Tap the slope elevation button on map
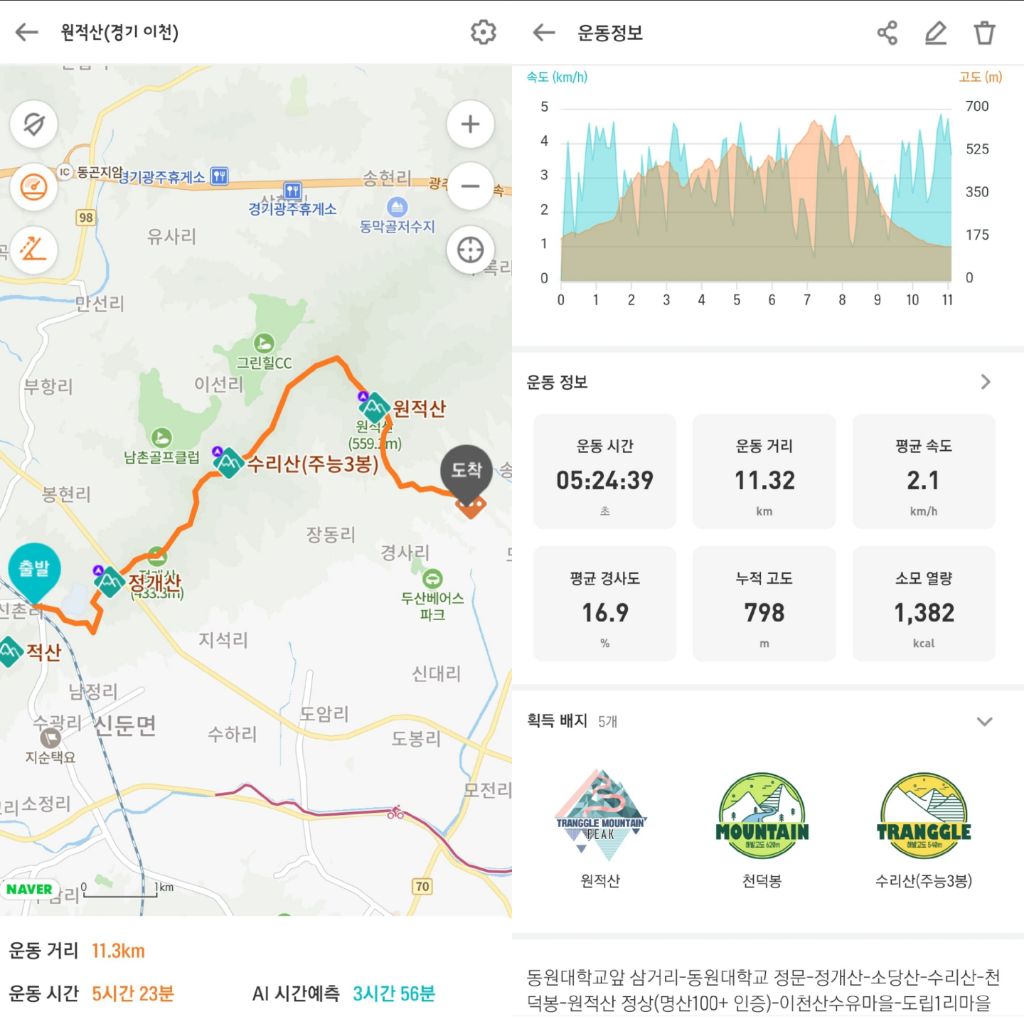The height and width of the screenshot is (1024, 1024). [34, 249]
